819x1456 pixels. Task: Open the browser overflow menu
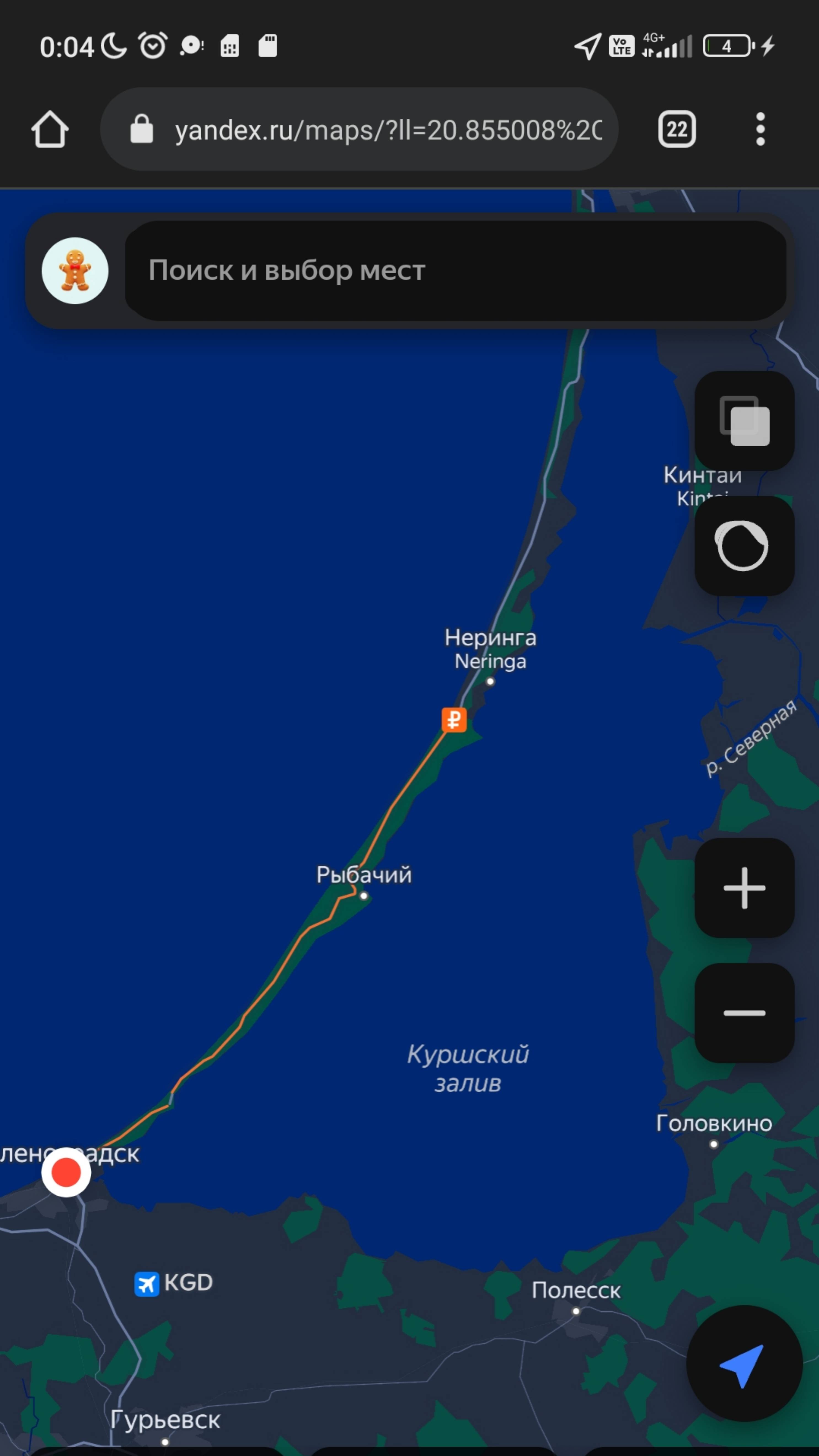(760, 129)
